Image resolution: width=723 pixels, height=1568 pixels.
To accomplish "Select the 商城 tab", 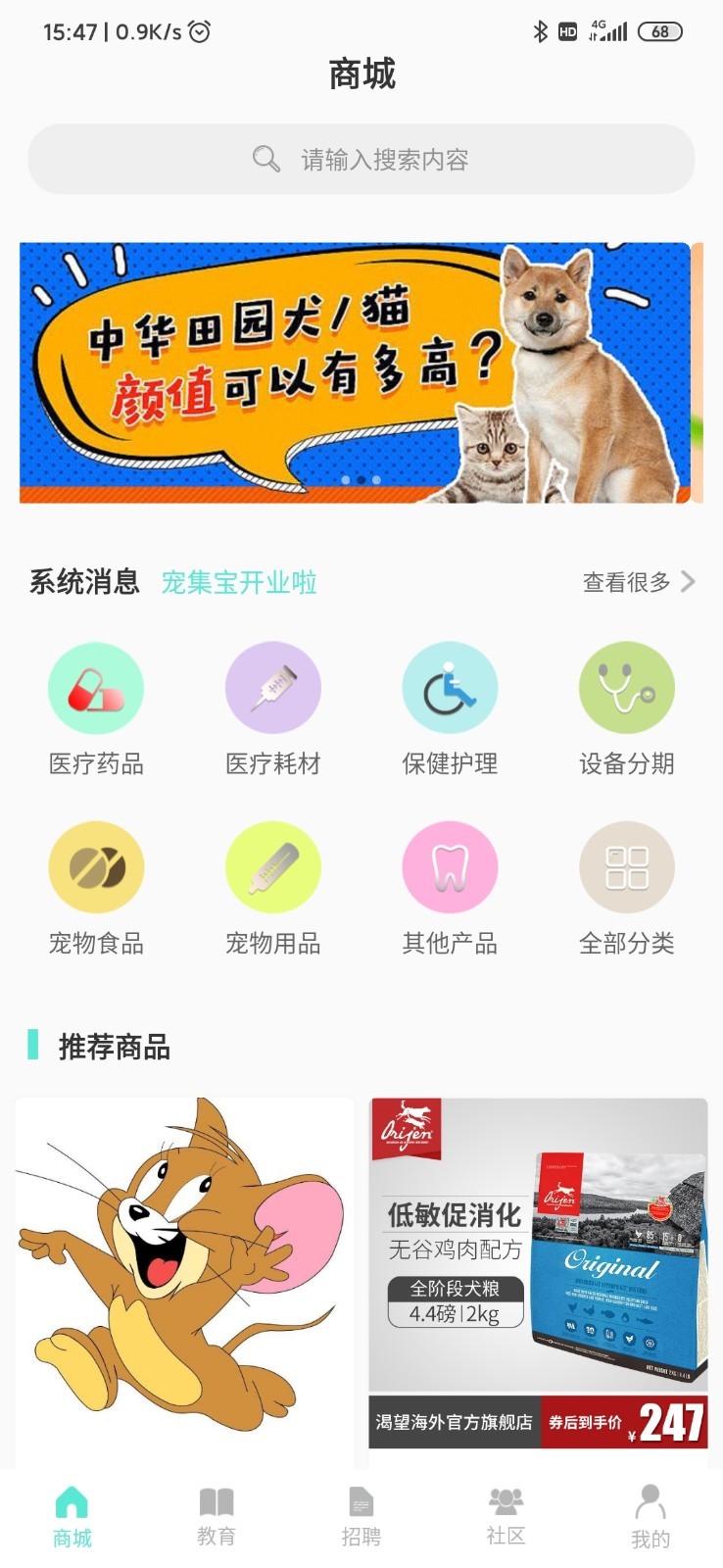I will coord(72,1516).
